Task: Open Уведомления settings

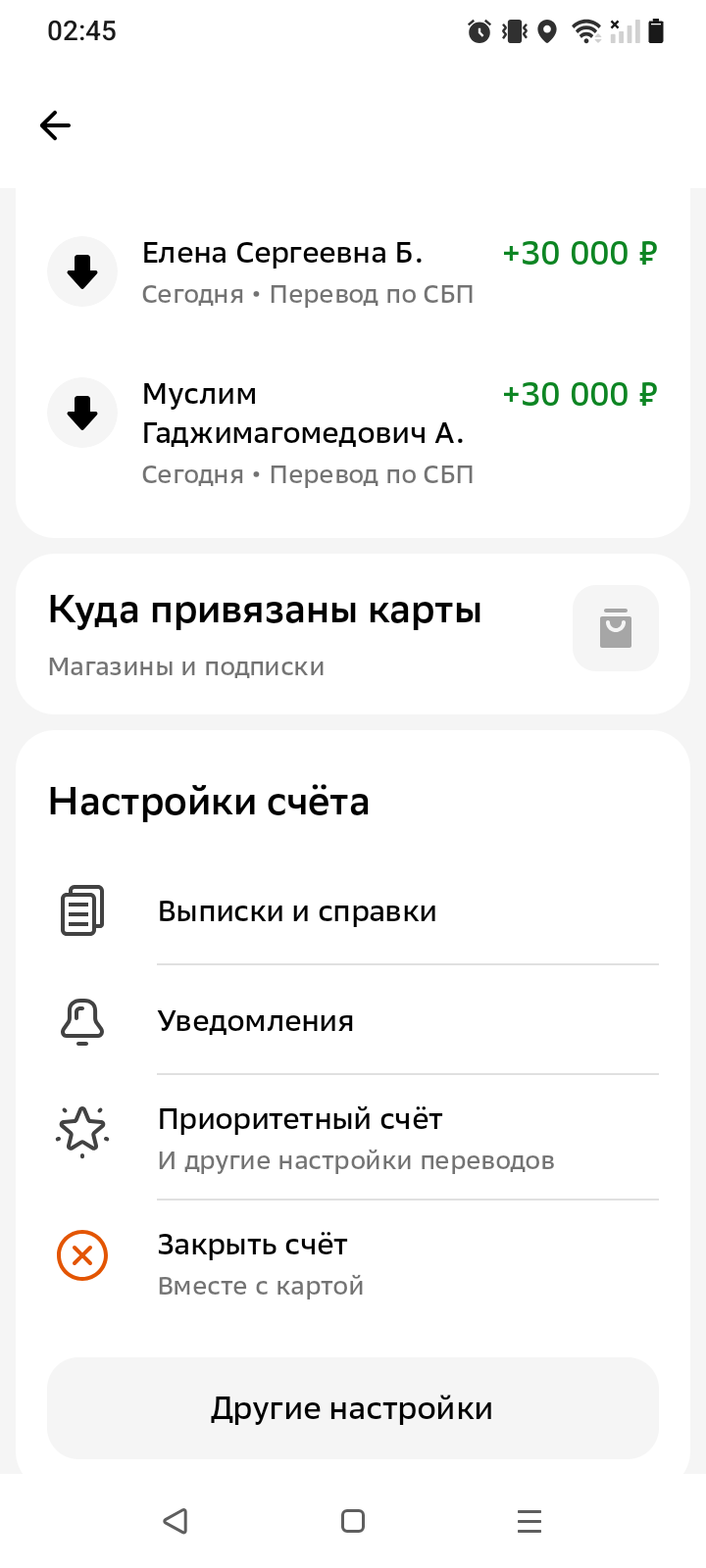Action: point(353,1021)
